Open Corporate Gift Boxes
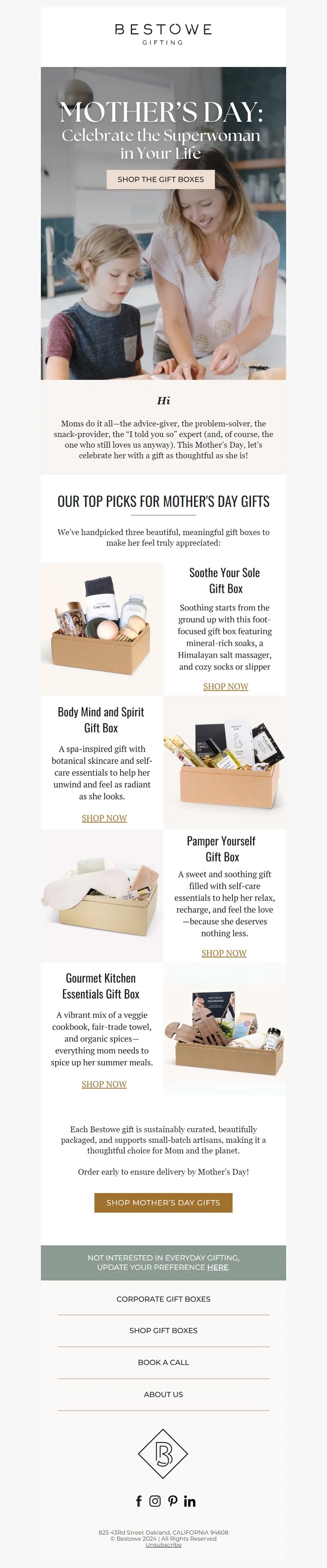The width and height of the screenshot is (327, 1568). (x=163, y=1298)
